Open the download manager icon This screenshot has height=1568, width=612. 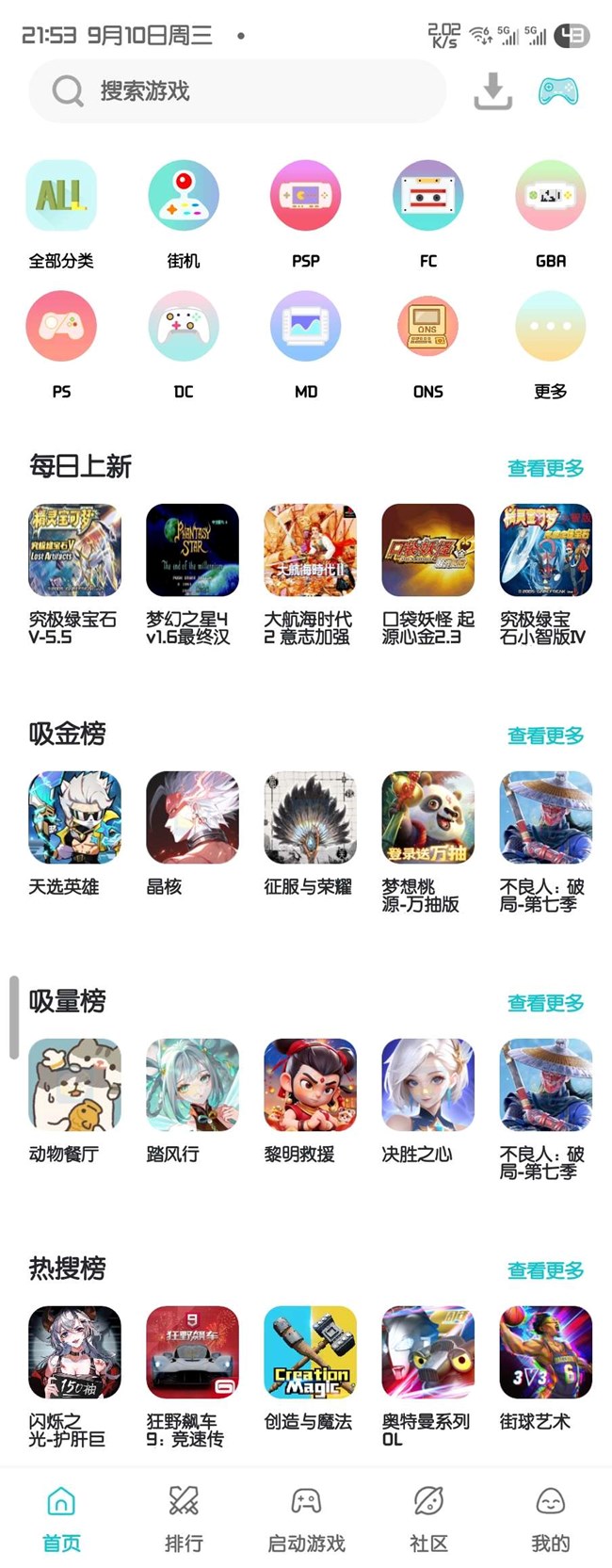click(492, 91)
